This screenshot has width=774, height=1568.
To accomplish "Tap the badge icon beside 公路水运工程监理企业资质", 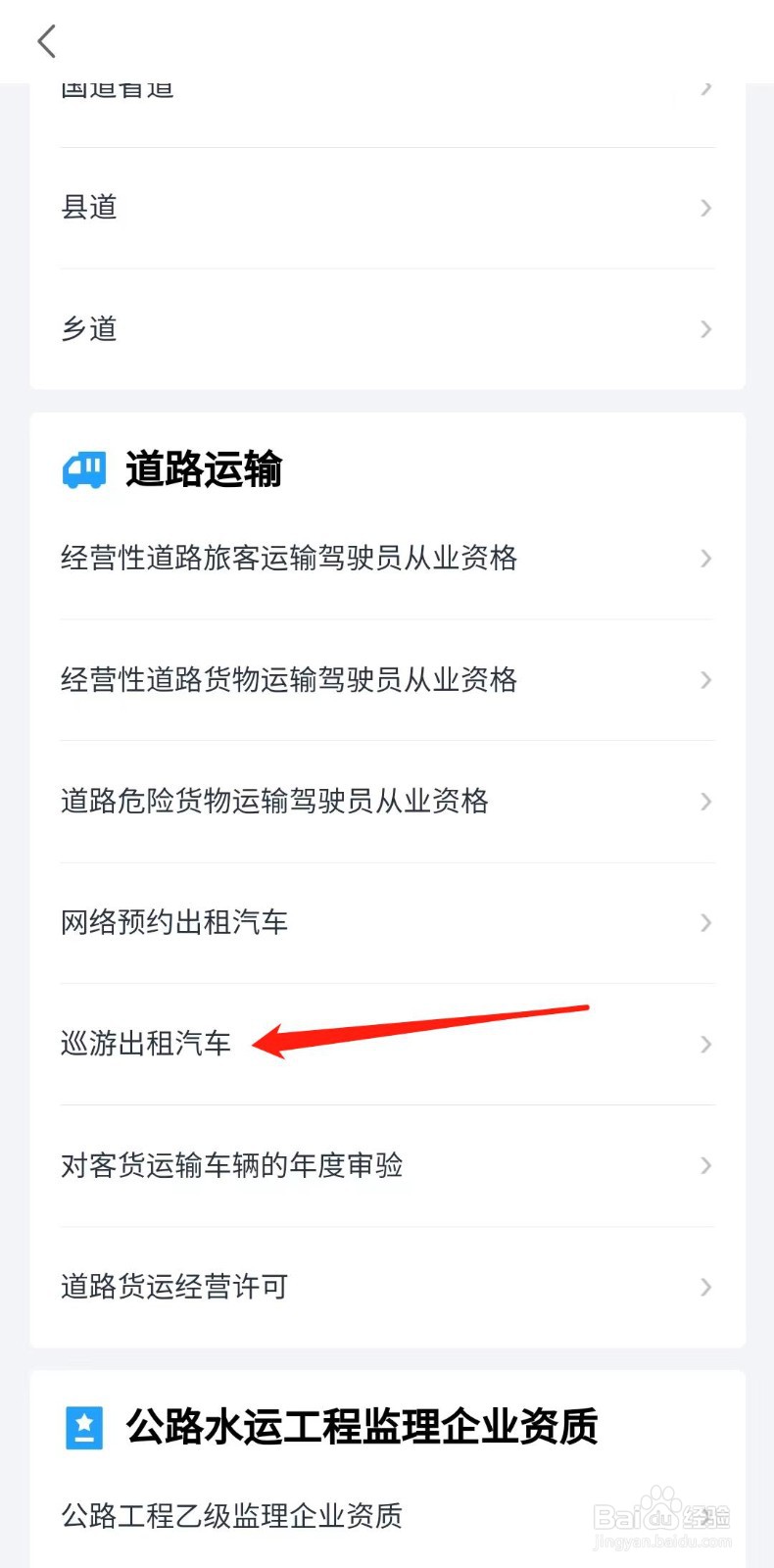I will [83, 1429].
